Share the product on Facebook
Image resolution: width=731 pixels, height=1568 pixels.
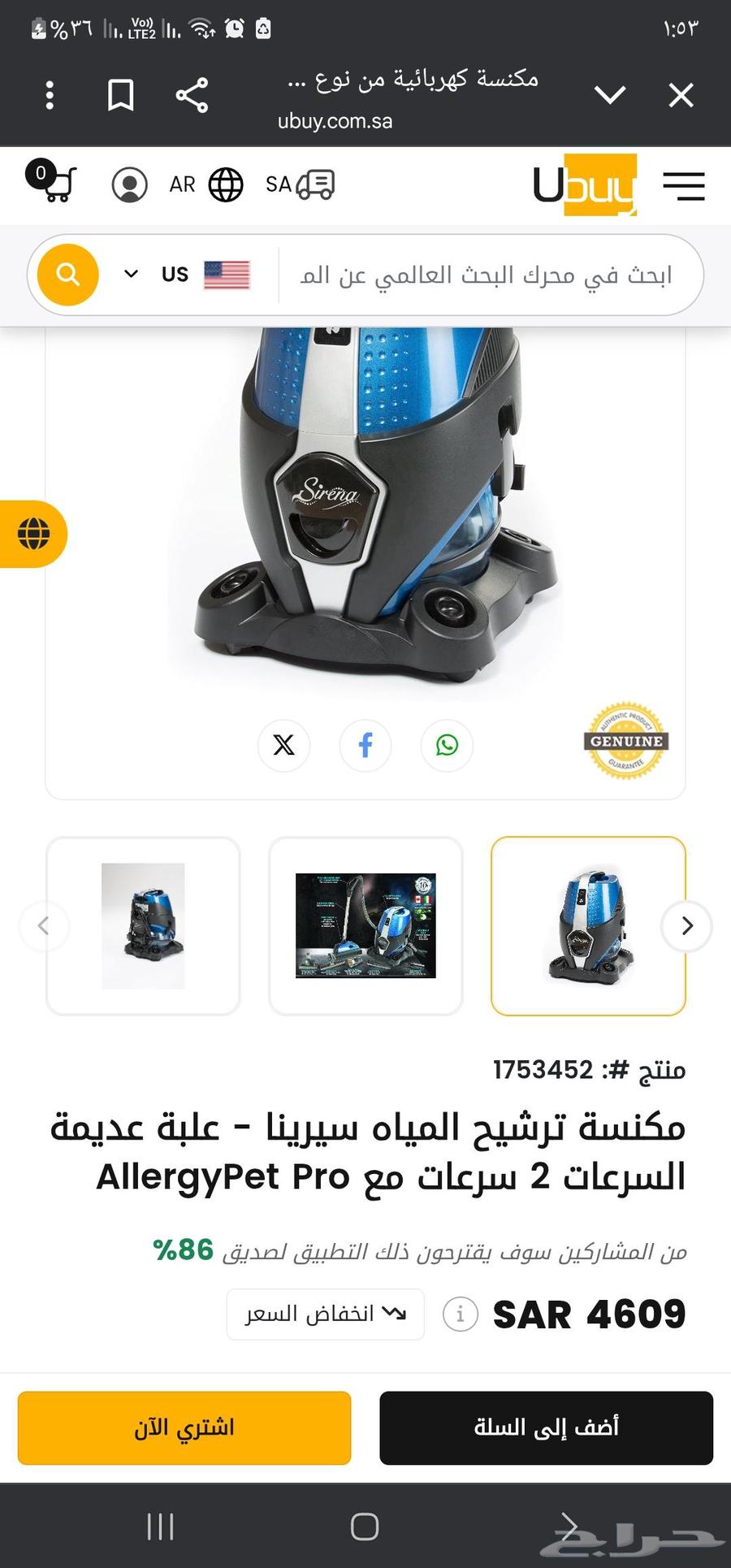(365, 746)
